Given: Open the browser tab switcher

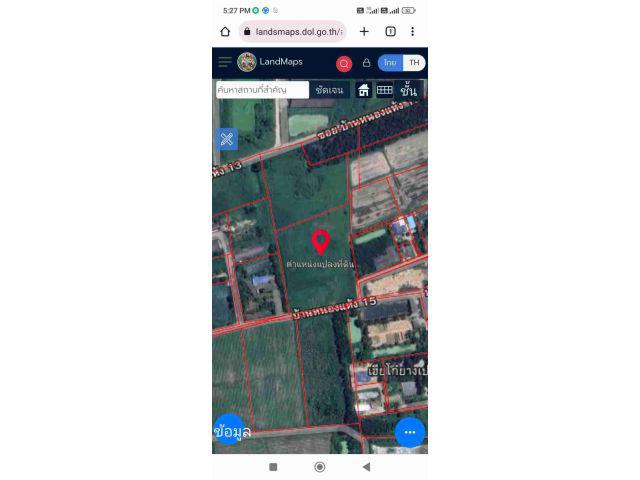Looking at the screenshot, I should click(390, 31).
